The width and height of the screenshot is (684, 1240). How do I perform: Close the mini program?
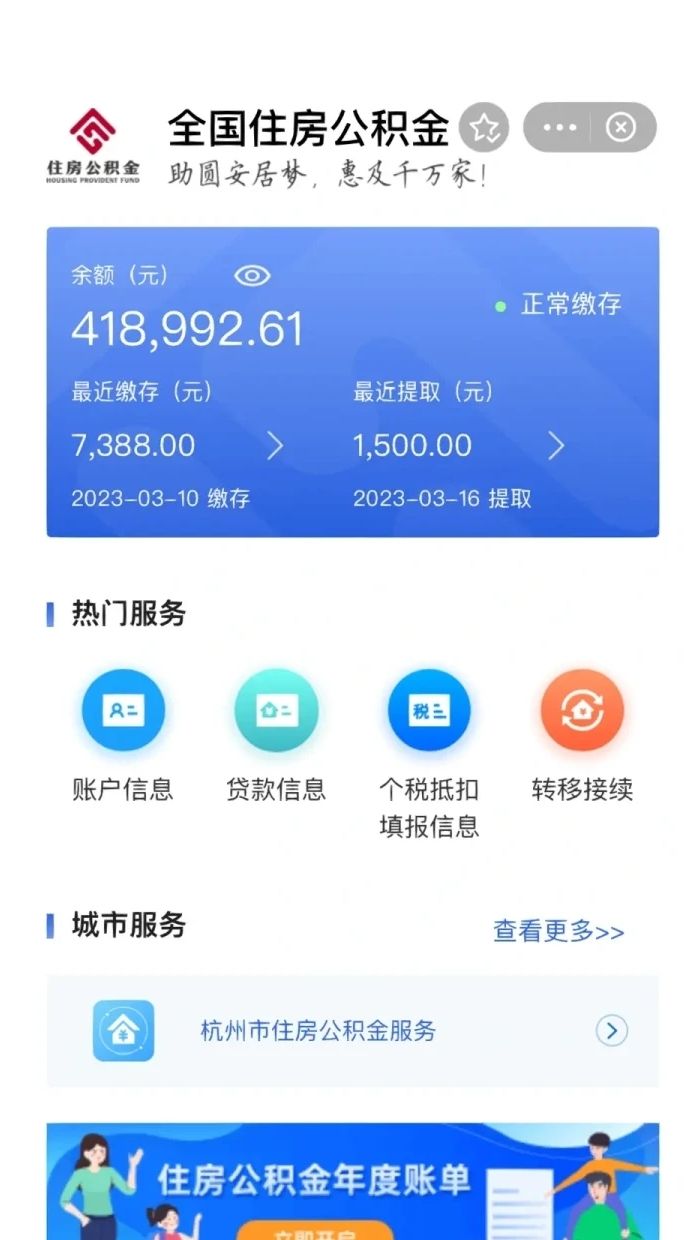[x=621, y=128]
